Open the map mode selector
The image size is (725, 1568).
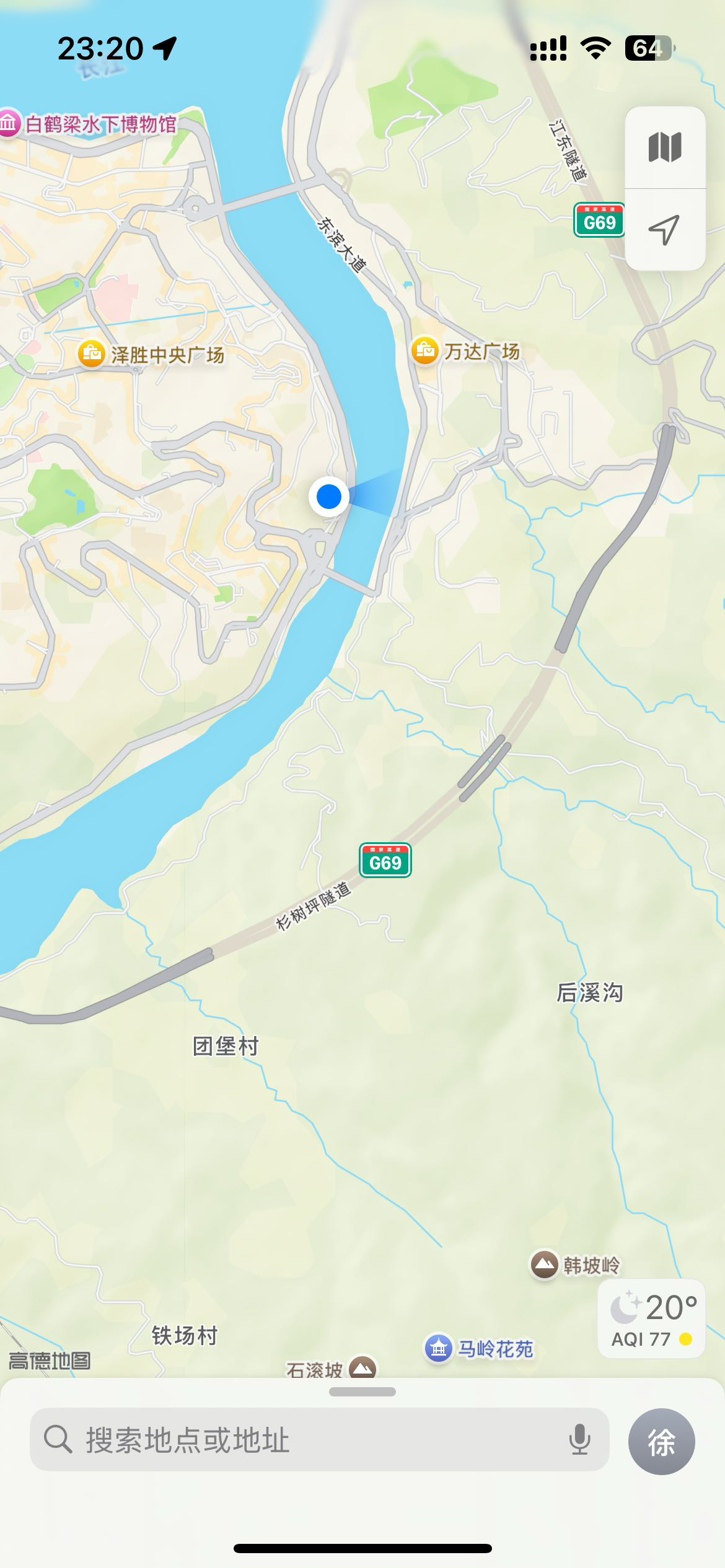click(x=665, y=148)
